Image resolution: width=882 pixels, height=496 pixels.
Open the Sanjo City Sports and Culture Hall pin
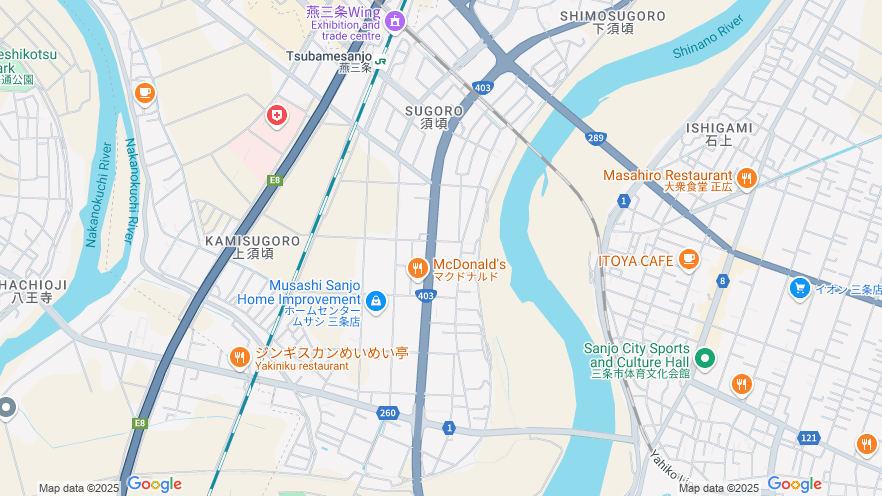pyautogui.click(x=705, y=357)
